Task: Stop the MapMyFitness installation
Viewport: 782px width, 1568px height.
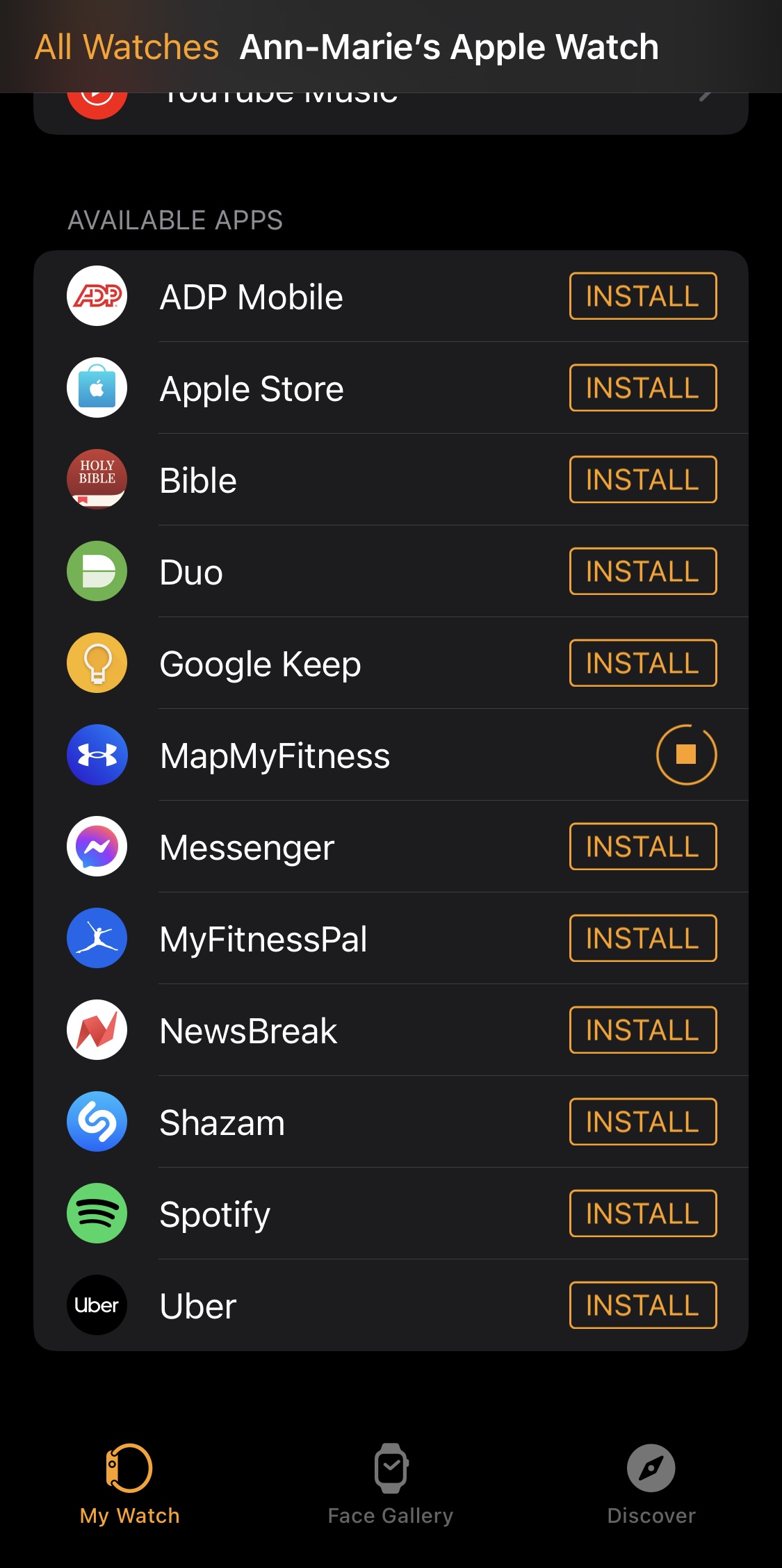Action: tap(685, 755)
